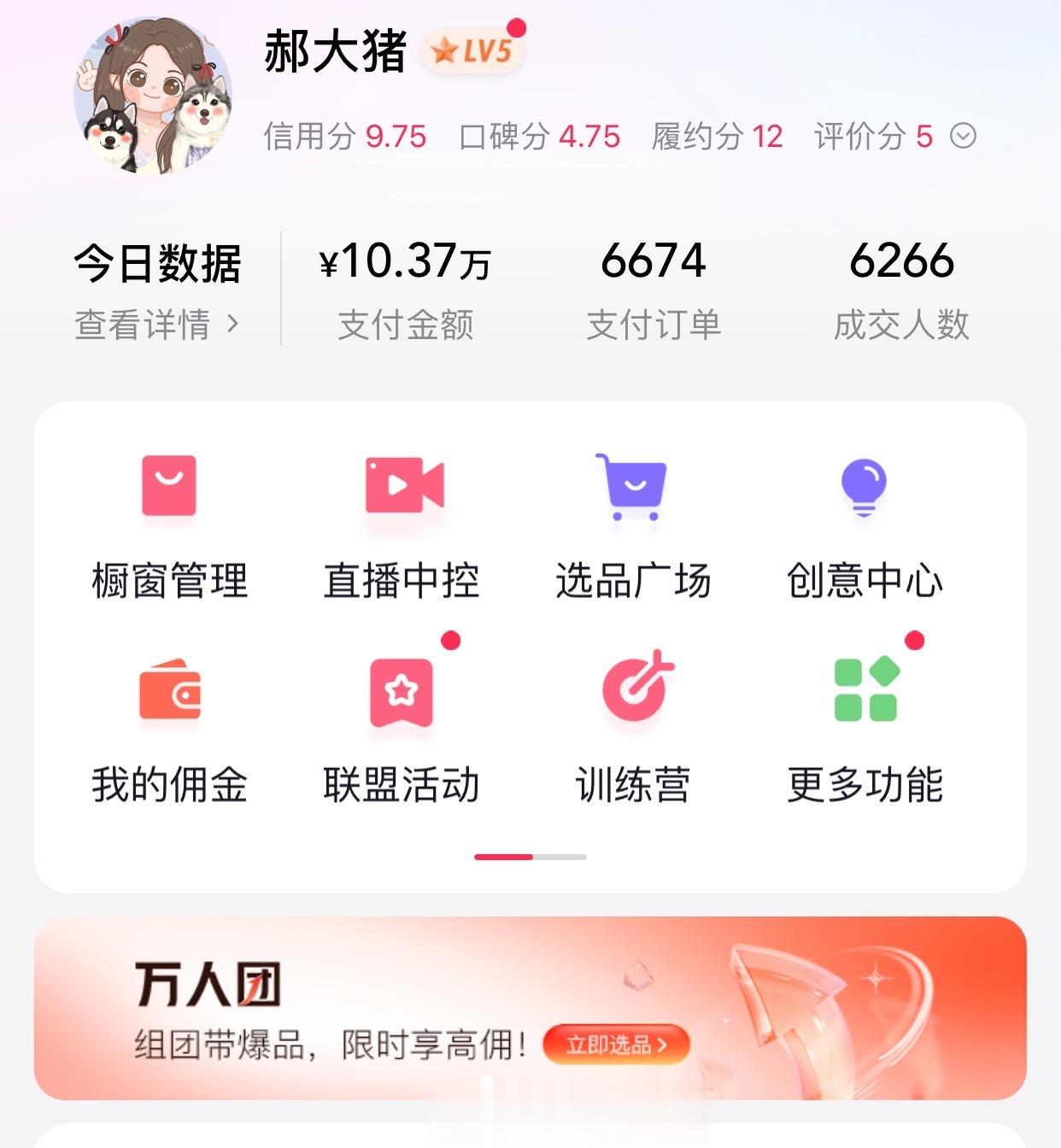Open 直播中控
This screenshot has height=1148, width=1061.
point(402,525)
